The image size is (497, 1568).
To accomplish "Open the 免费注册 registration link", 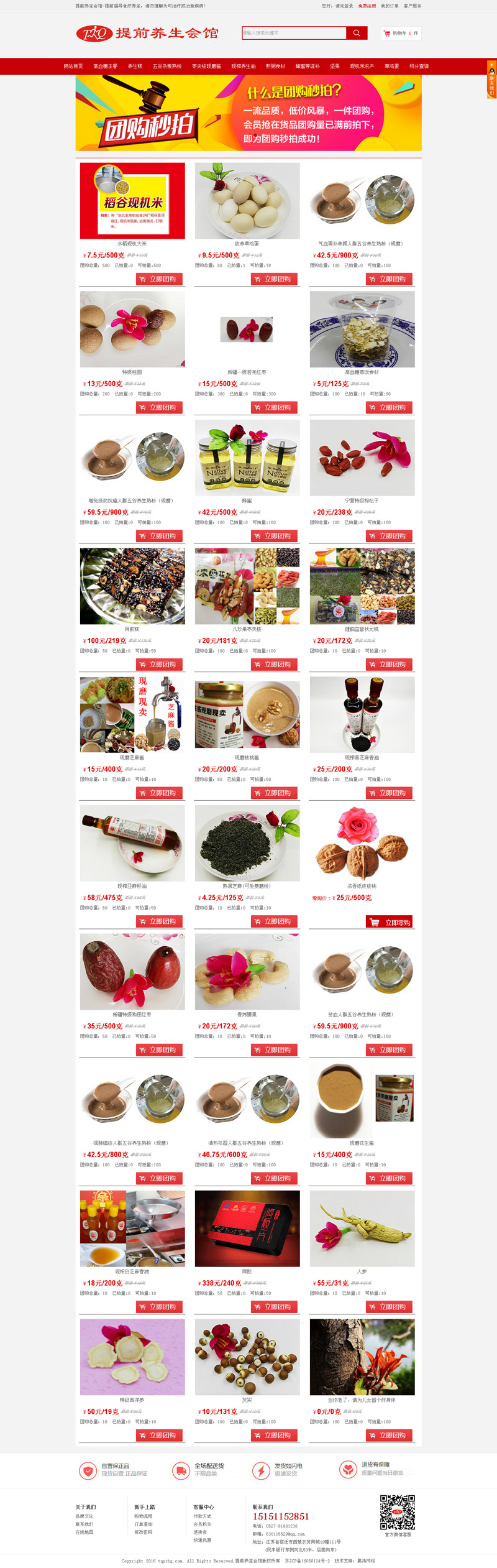I will pos(367,6).
